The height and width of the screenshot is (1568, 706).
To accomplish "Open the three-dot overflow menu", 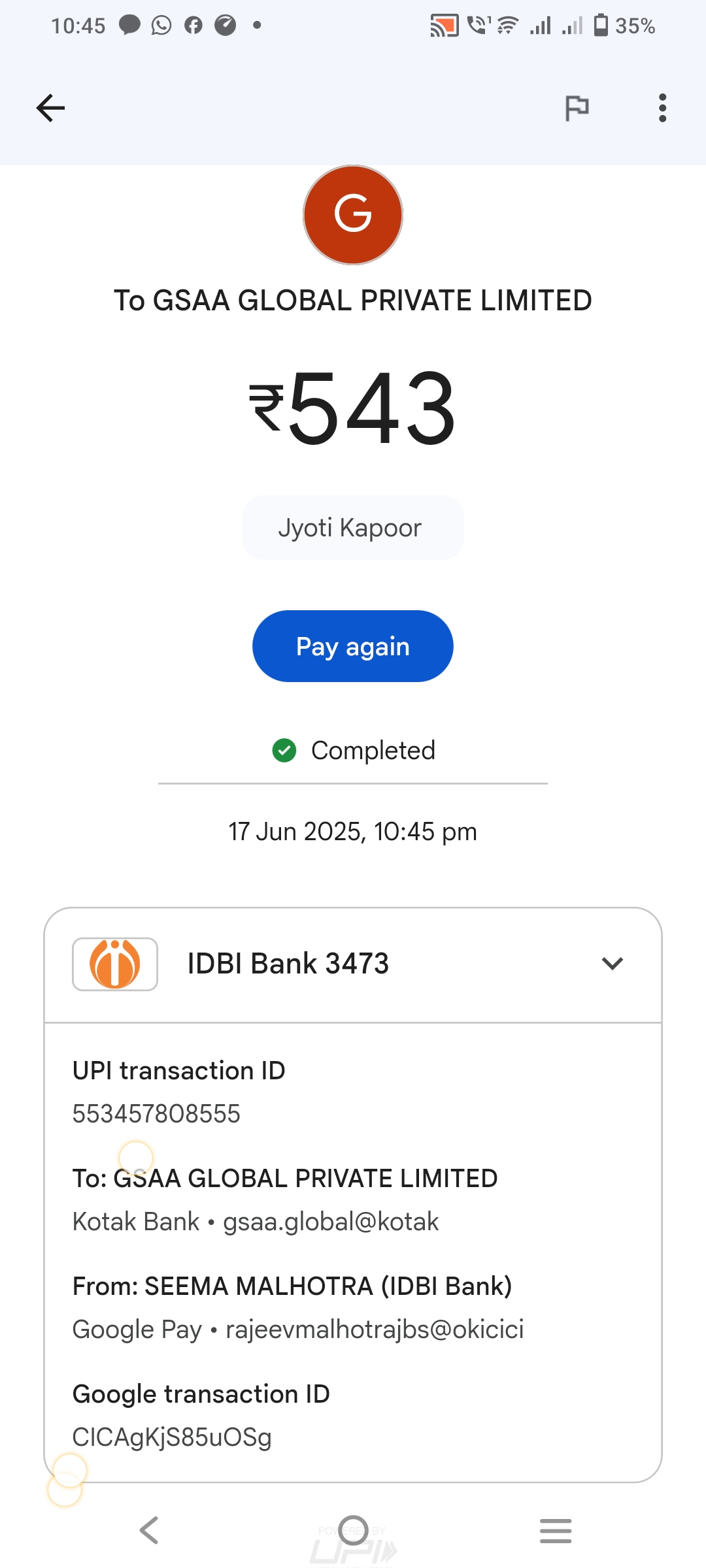I will click(x=662, y=108).
